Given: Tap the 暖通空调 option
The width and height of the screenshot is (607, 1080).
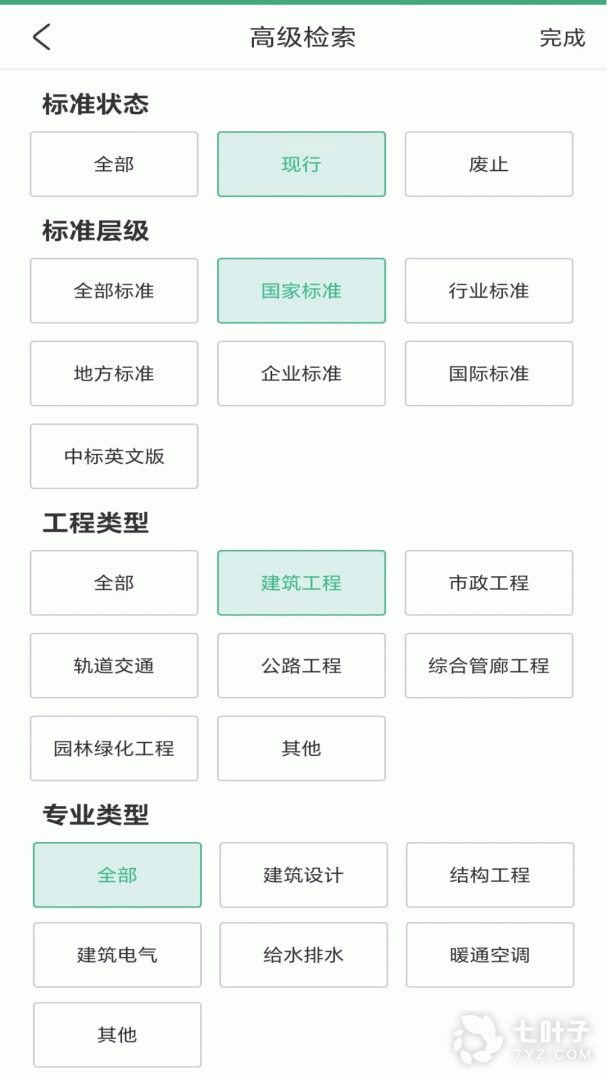Looking at the screenshot, I should [490, 955].
